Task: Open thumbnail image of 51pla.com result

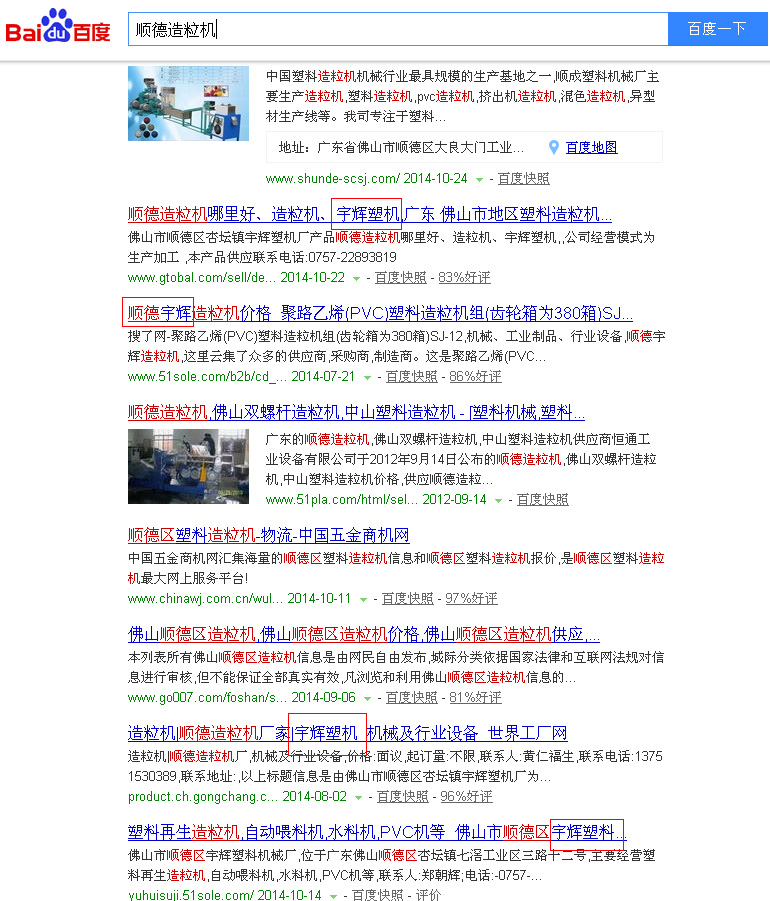Action: point(188,466)
